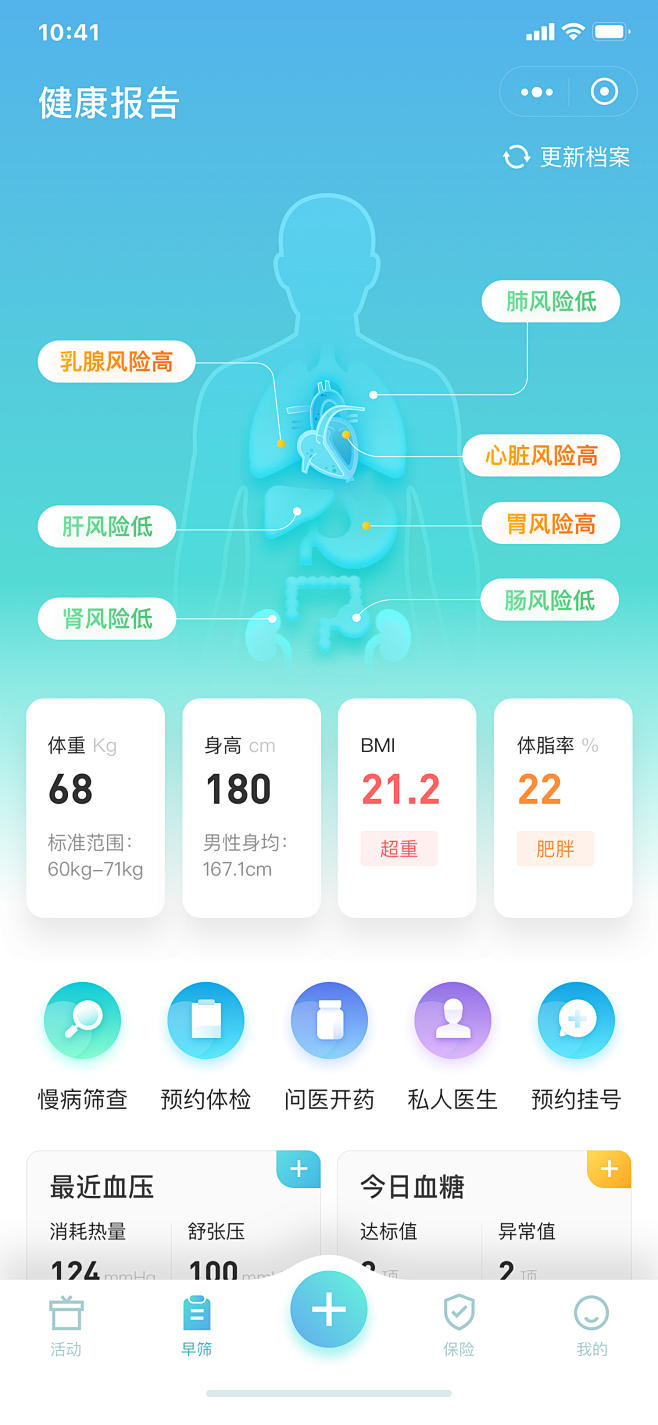The width and height of the screenshot is (658, 1425).
Task: Switch to the 活动 tab
Action: (x=66, y=1326)
